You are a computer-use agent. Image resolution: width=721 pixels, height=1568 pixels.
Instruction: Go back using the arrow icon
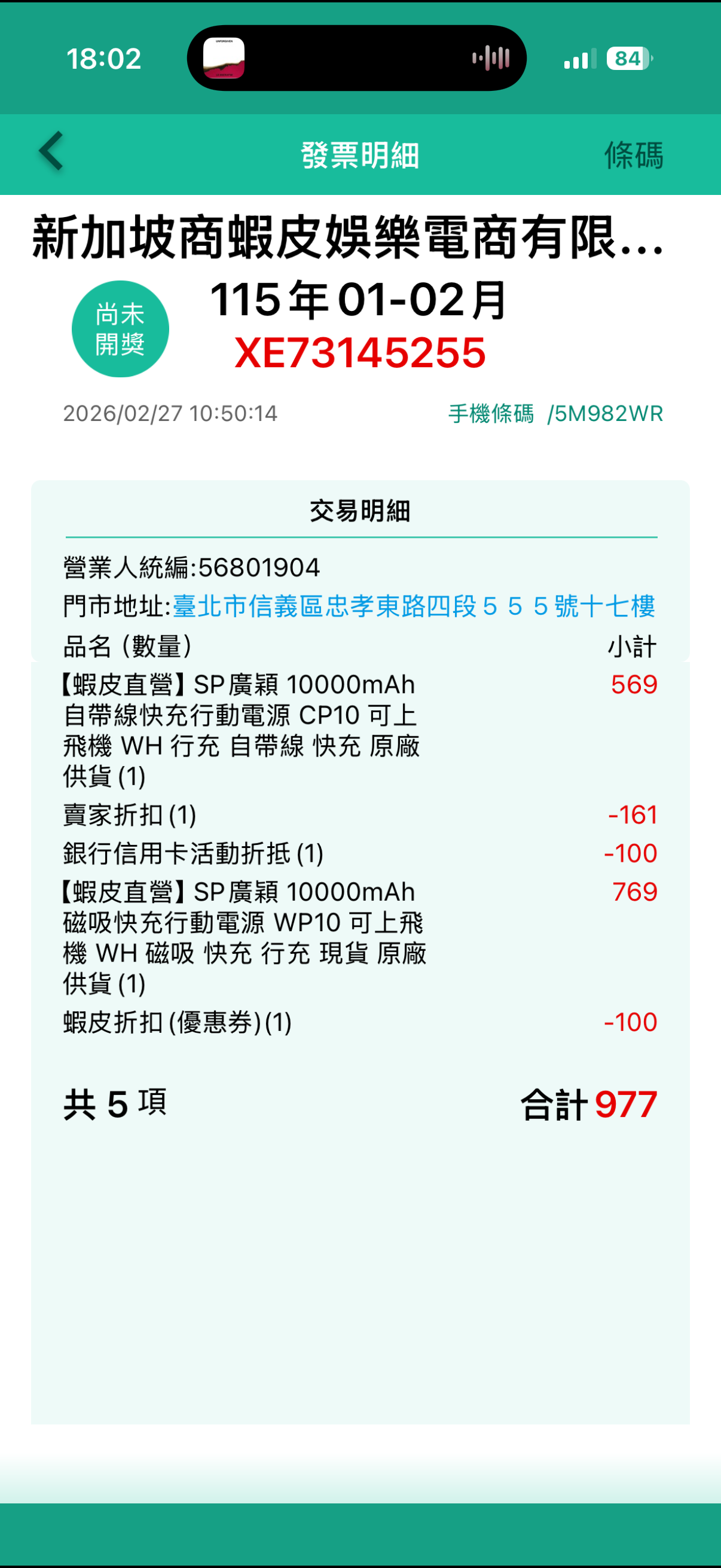(51, 151)
